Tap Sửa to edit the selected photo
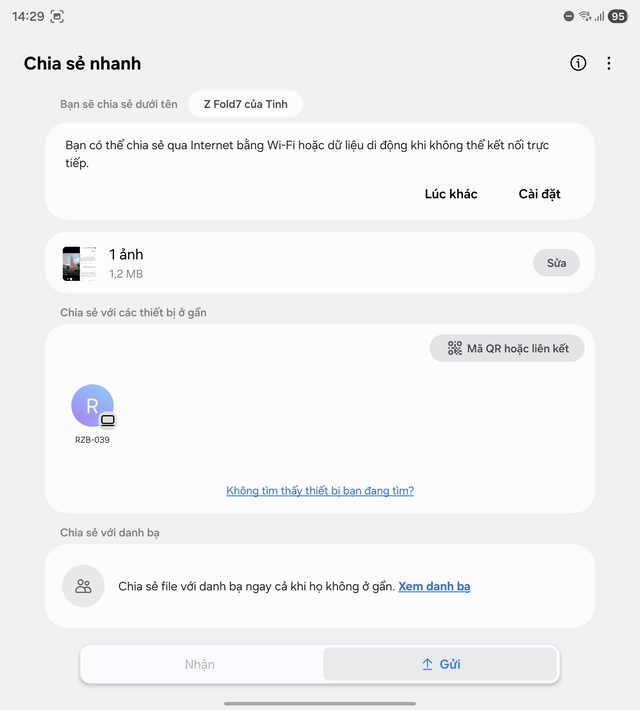 tap(556, 263)
